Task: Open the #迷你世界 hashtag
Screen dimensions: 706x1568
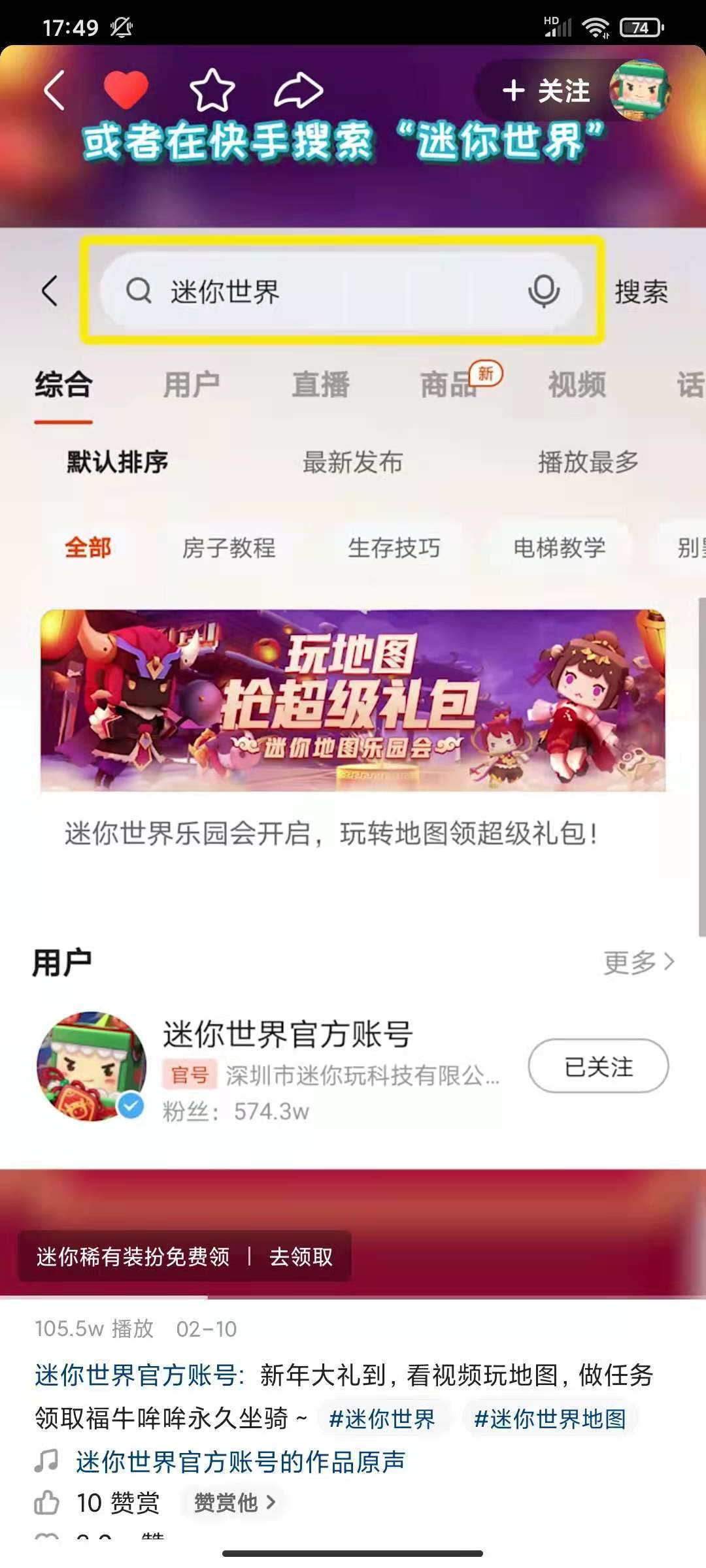Action: tap(382, 1418)
